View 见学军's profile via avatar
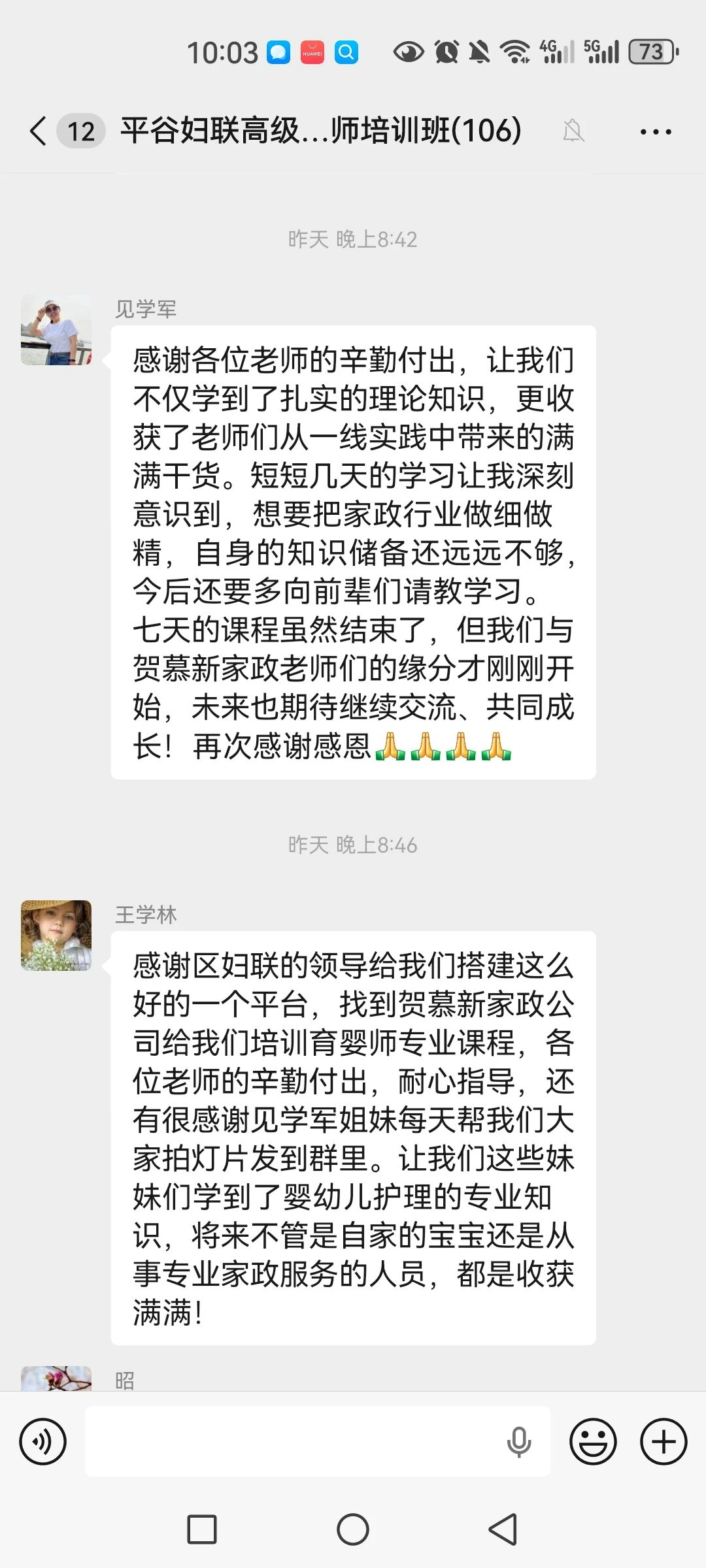Screen dimensions: 706x1568 pyautogui.click(x=56, y=329)
